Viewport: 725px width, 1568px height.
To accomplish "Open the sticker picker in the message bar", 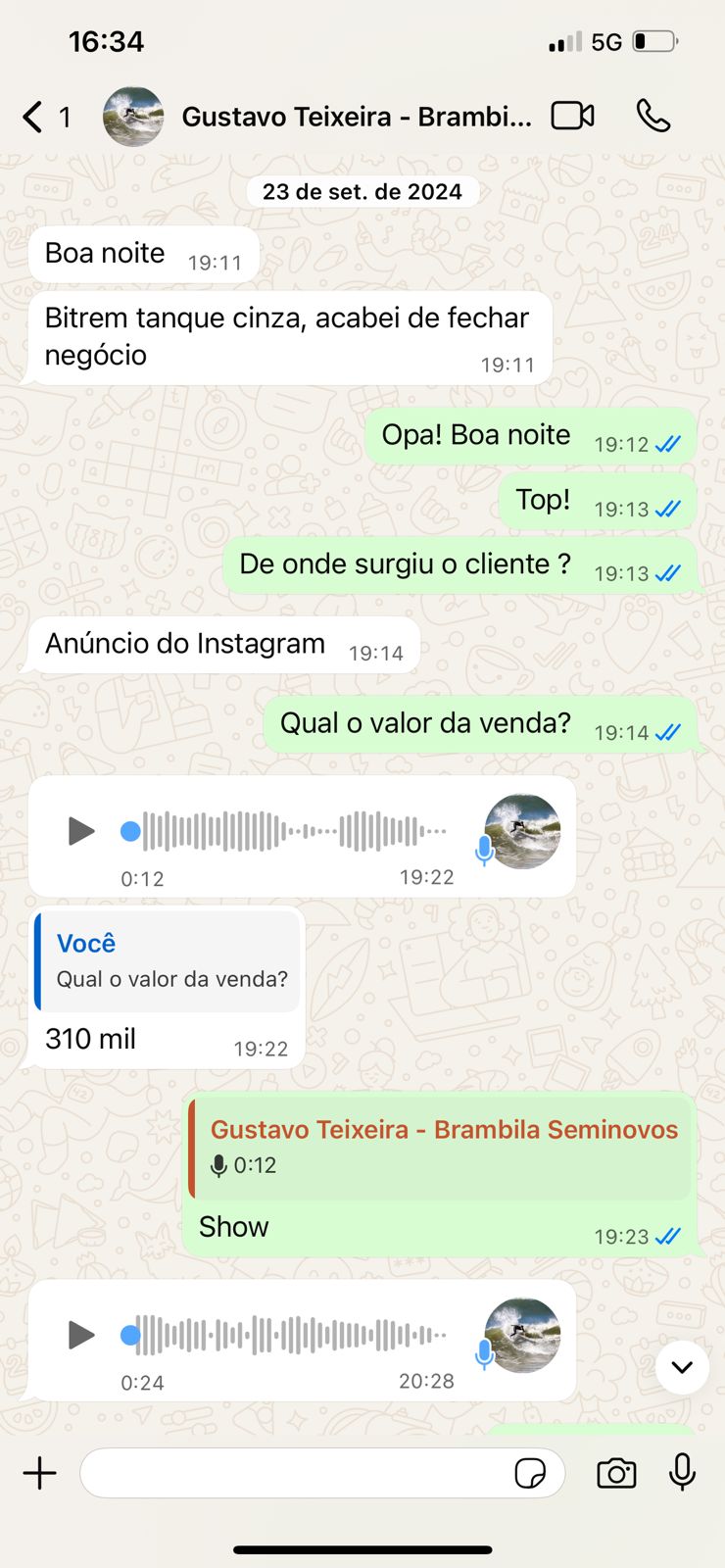I will pyautogui.click(x=531, y=1473).
